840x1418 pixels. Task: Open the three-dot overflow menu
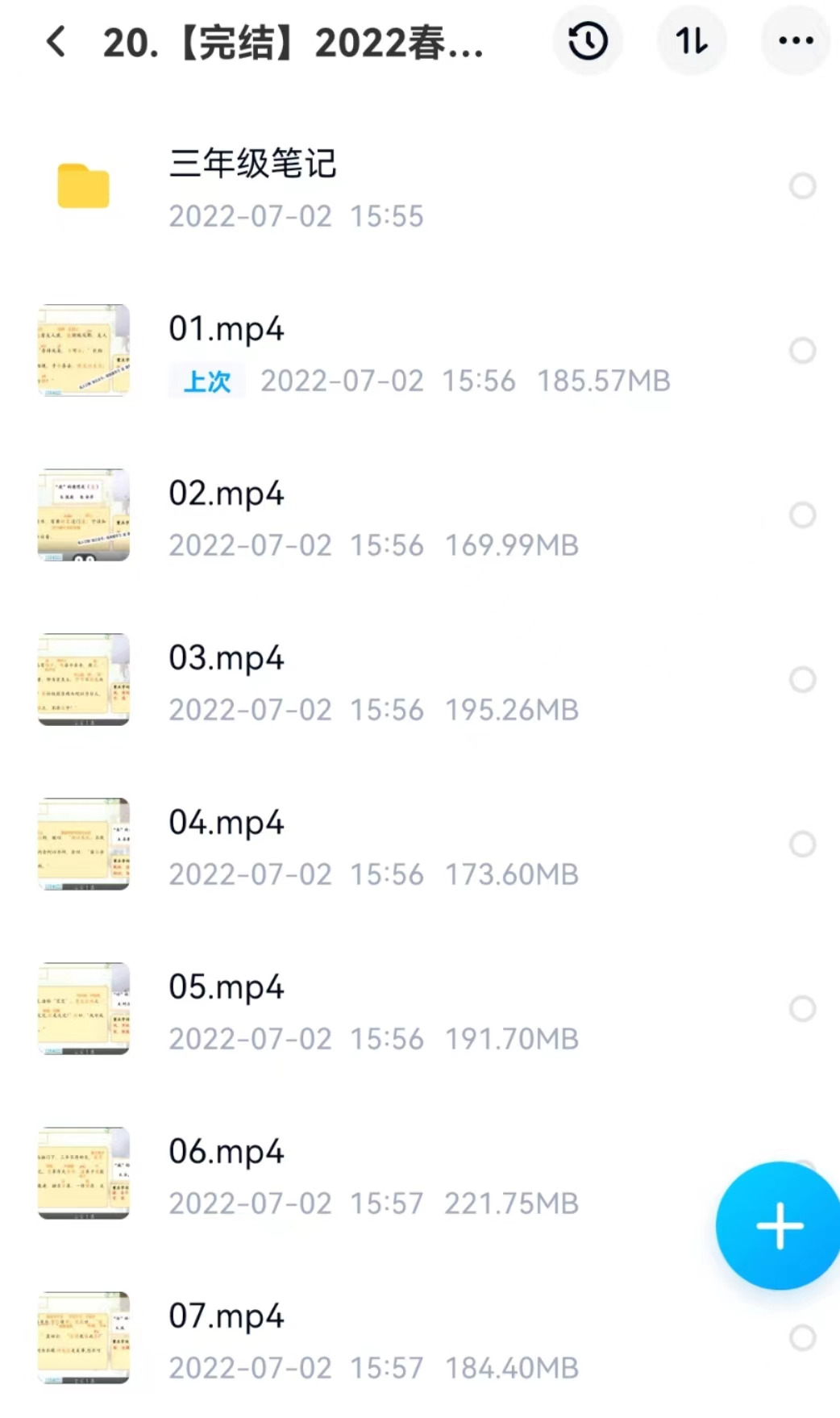[796, 41]
